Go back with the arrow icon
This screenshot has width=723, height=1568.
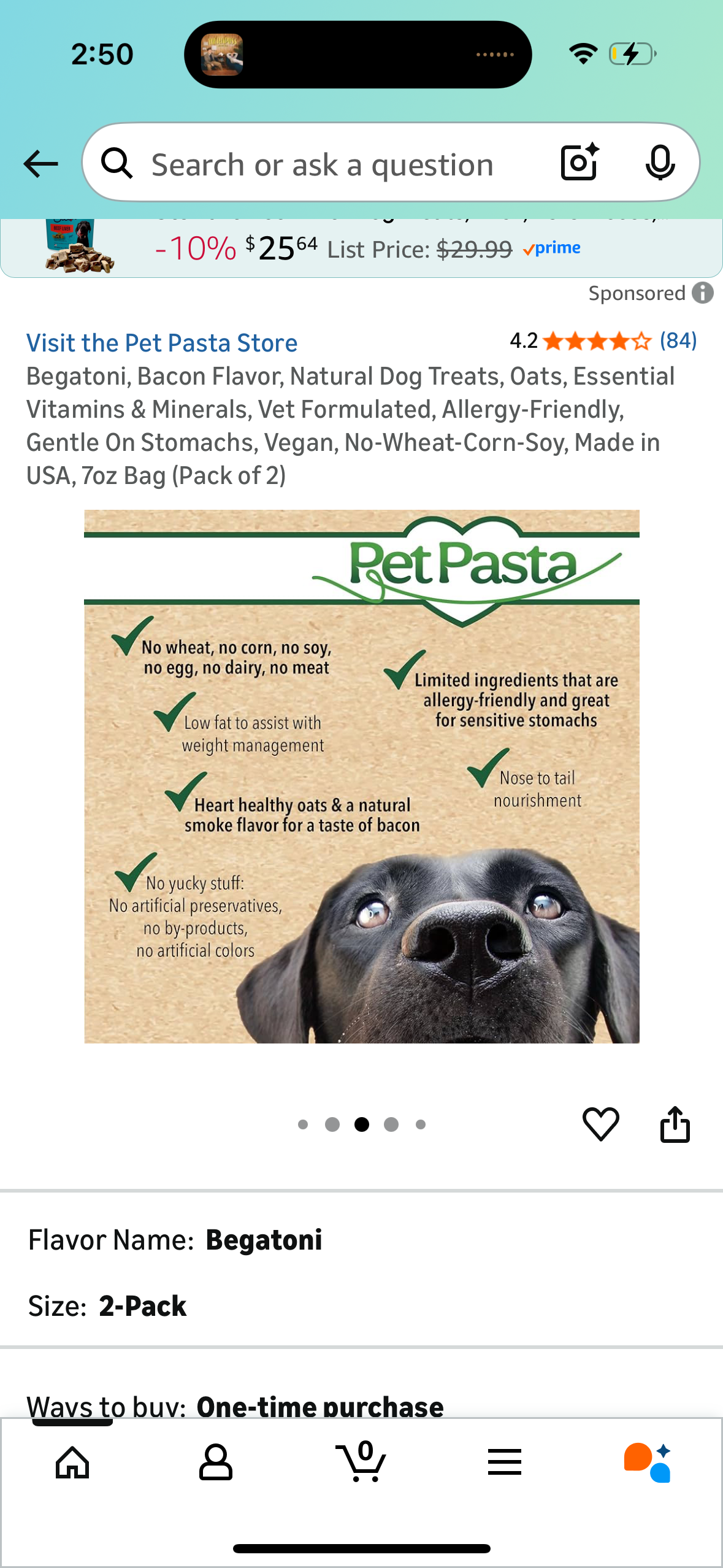[40, 164]
